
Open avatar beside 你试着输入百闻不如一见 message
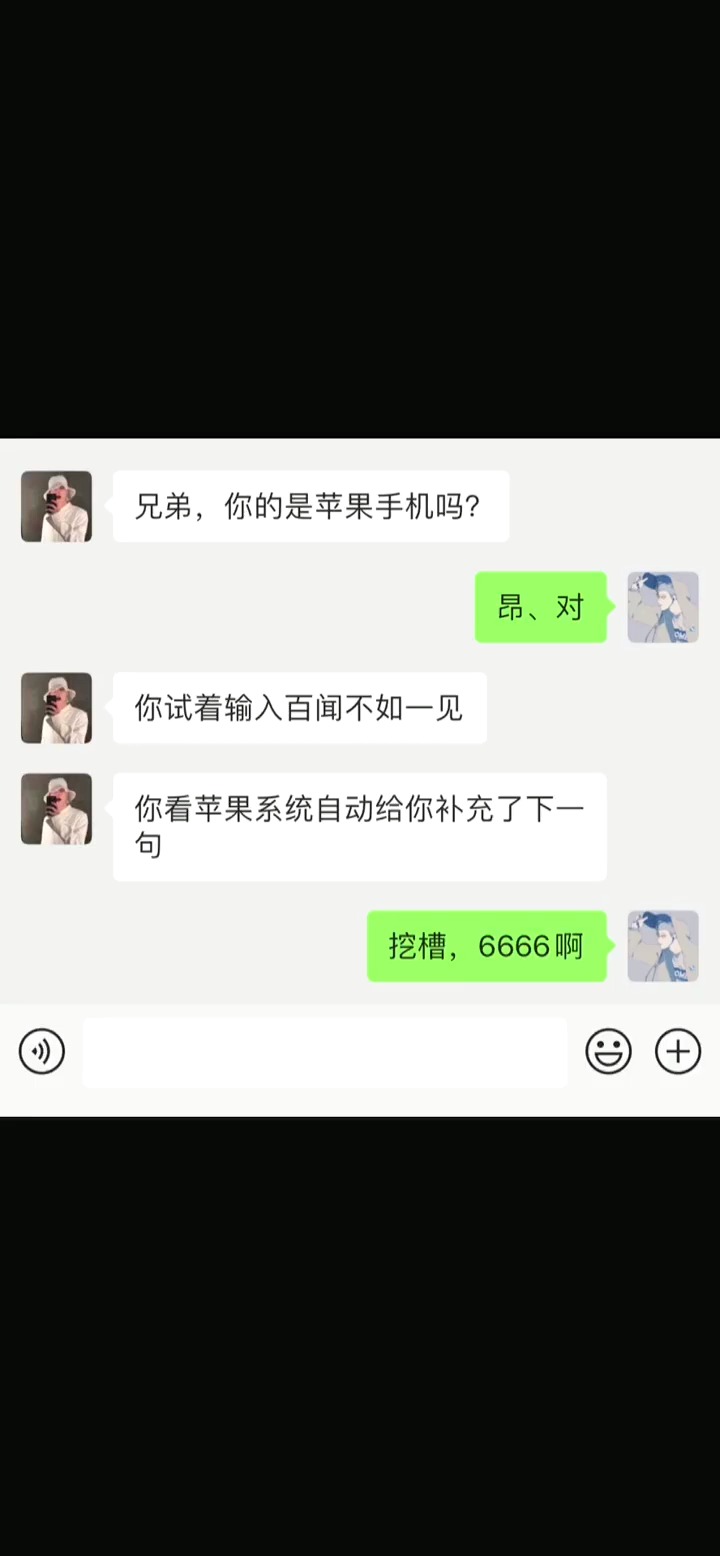point(56,708)
